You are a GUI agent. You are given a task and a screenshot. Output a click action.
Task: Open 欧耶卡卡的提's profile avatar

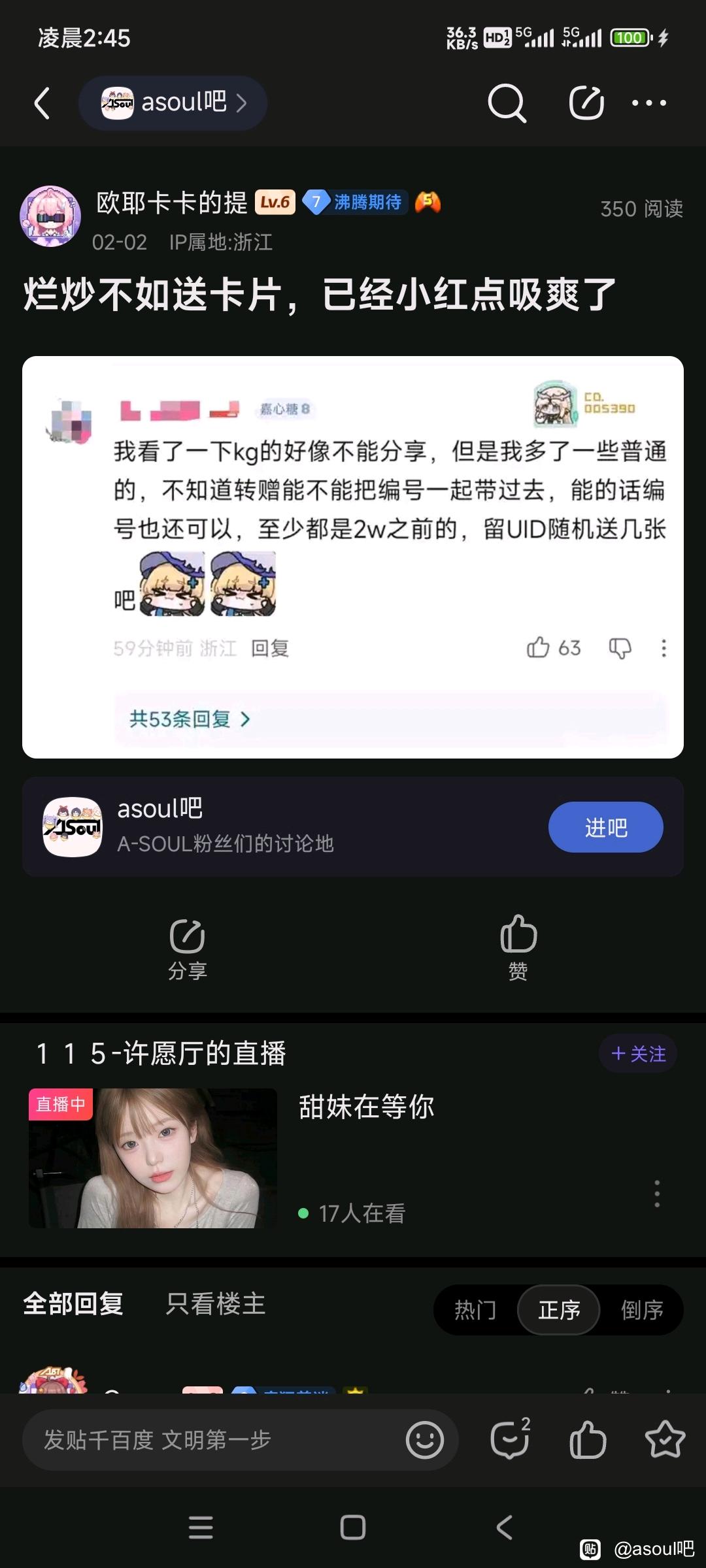point(50,216)
